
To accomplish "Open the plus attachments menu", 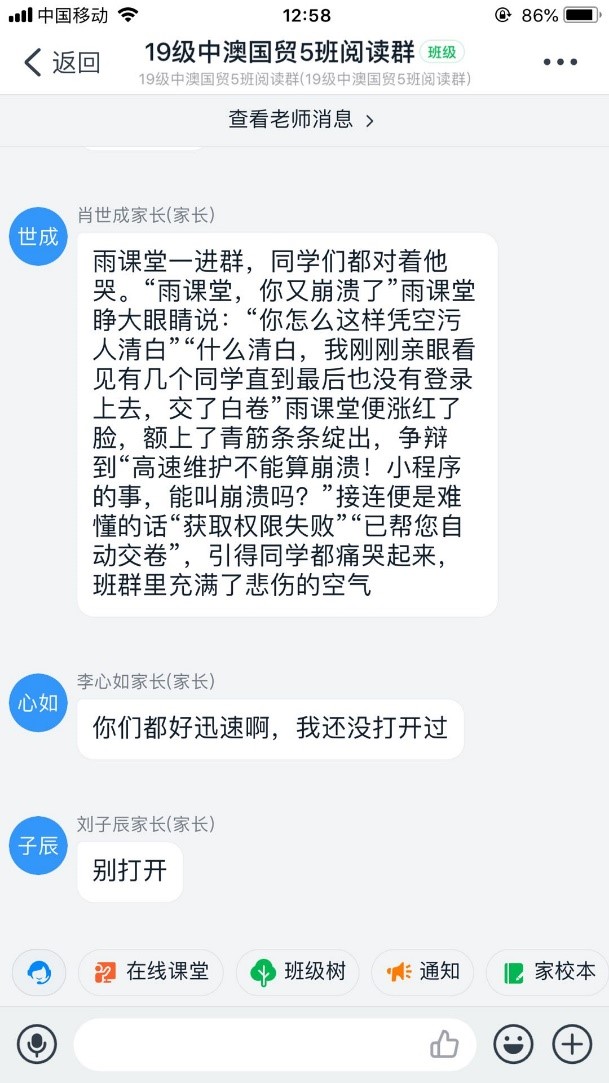I will point(573,1045).
